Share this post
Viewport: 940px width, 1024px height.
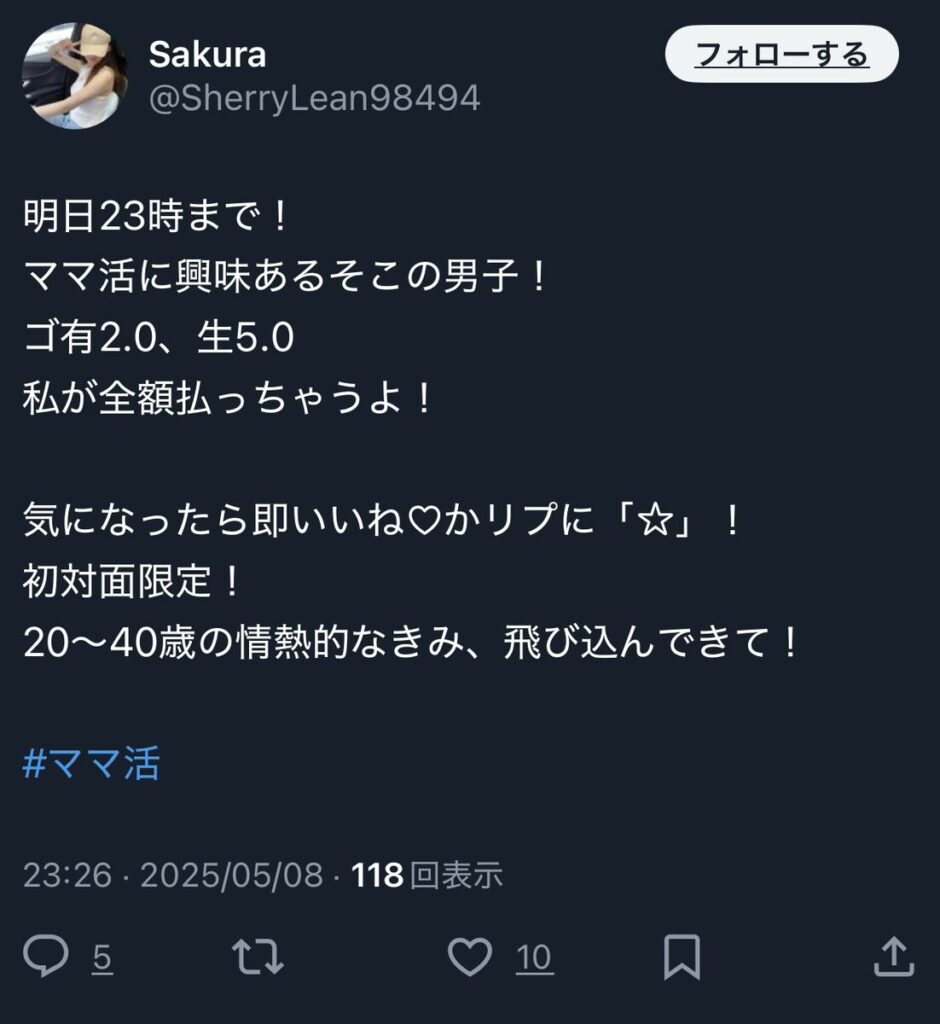tap(893, 956)
